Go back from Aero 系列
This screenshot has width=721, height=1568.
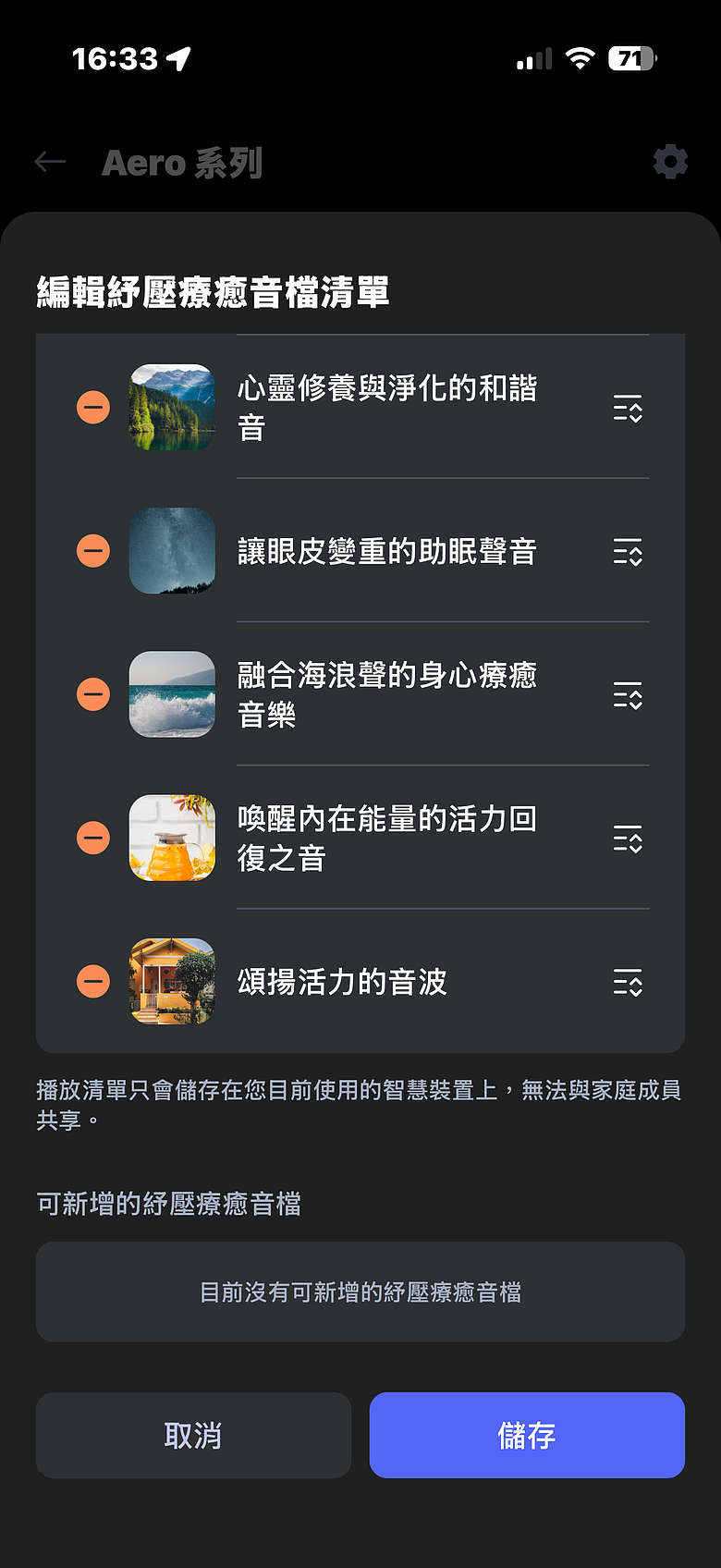pos(50,162)
